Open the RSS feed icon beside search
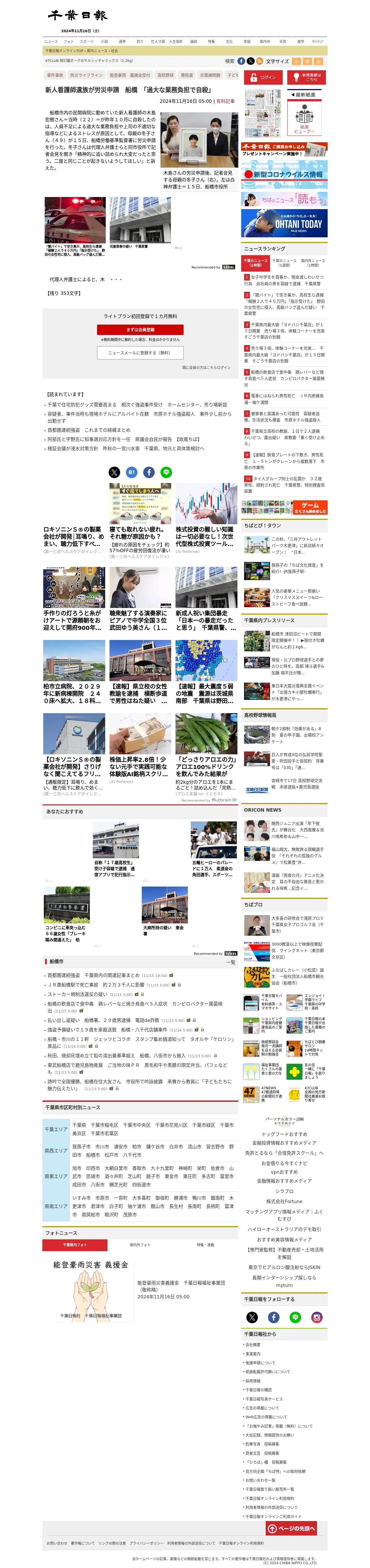The height and width of the screenshot is (1568, 370). point(259,61)
